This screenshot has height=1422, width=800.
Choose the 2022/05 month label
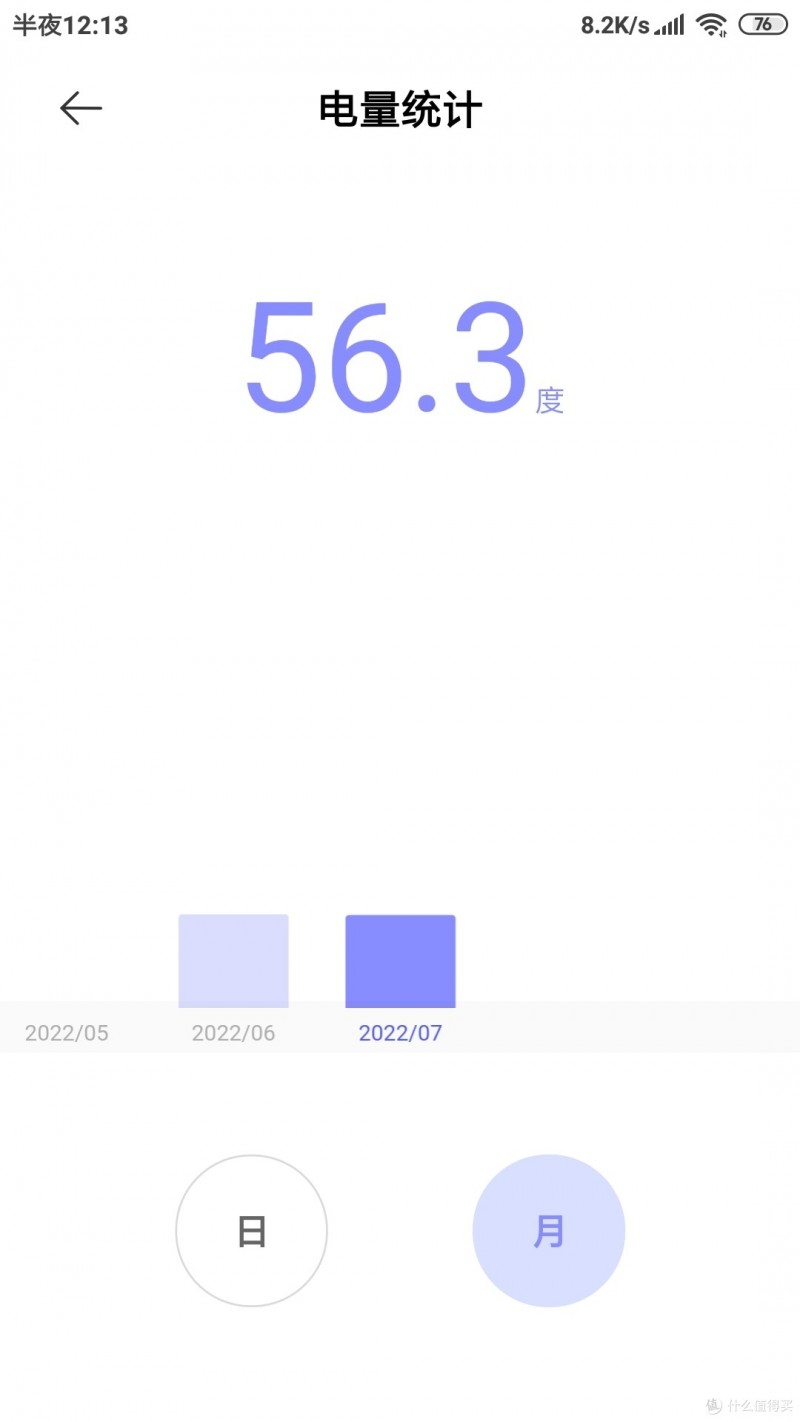pyautogui.click(x=67, y=1033)
